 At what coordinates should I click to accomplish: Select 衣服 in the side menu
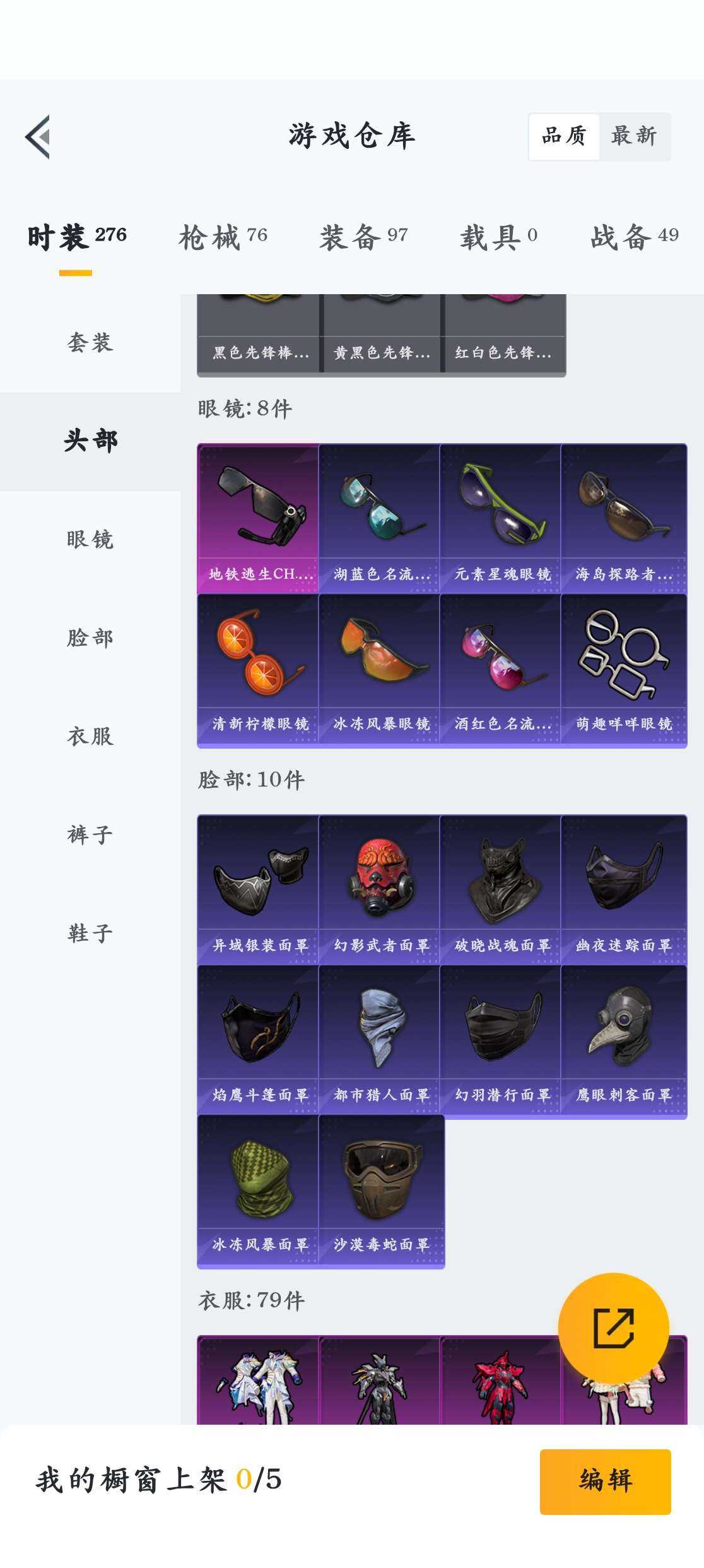90,737
